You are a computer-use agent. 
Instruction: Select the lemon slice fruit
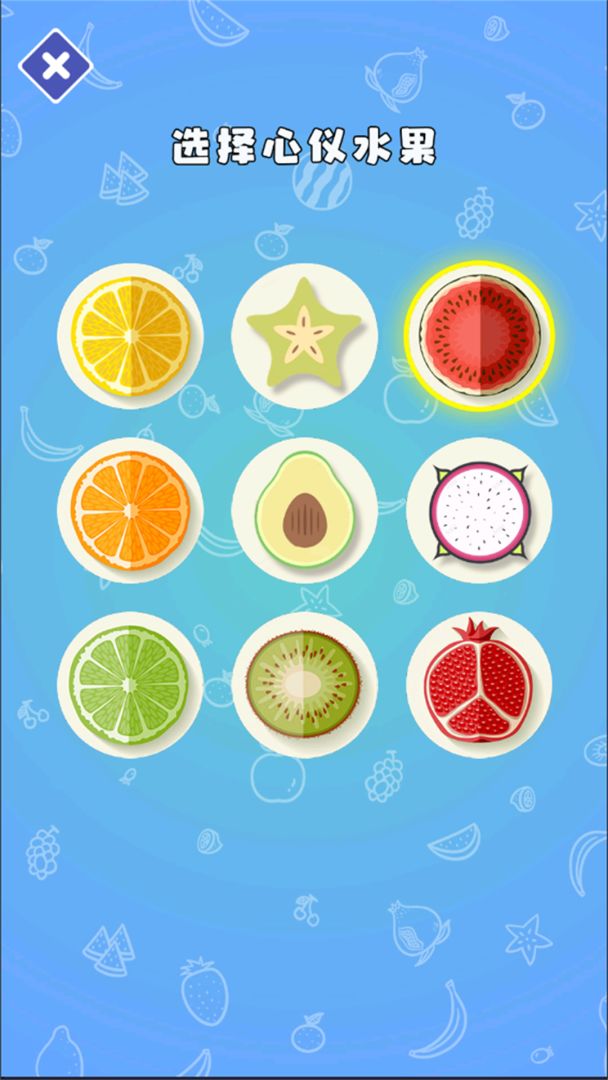coord(130,336)
